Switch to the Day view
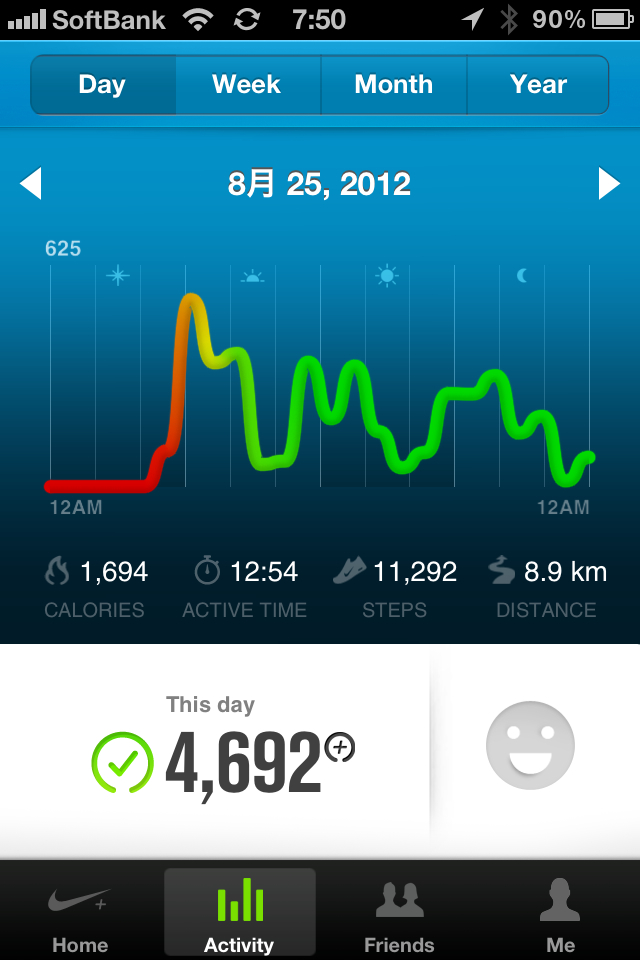 [x=103, y=85]
